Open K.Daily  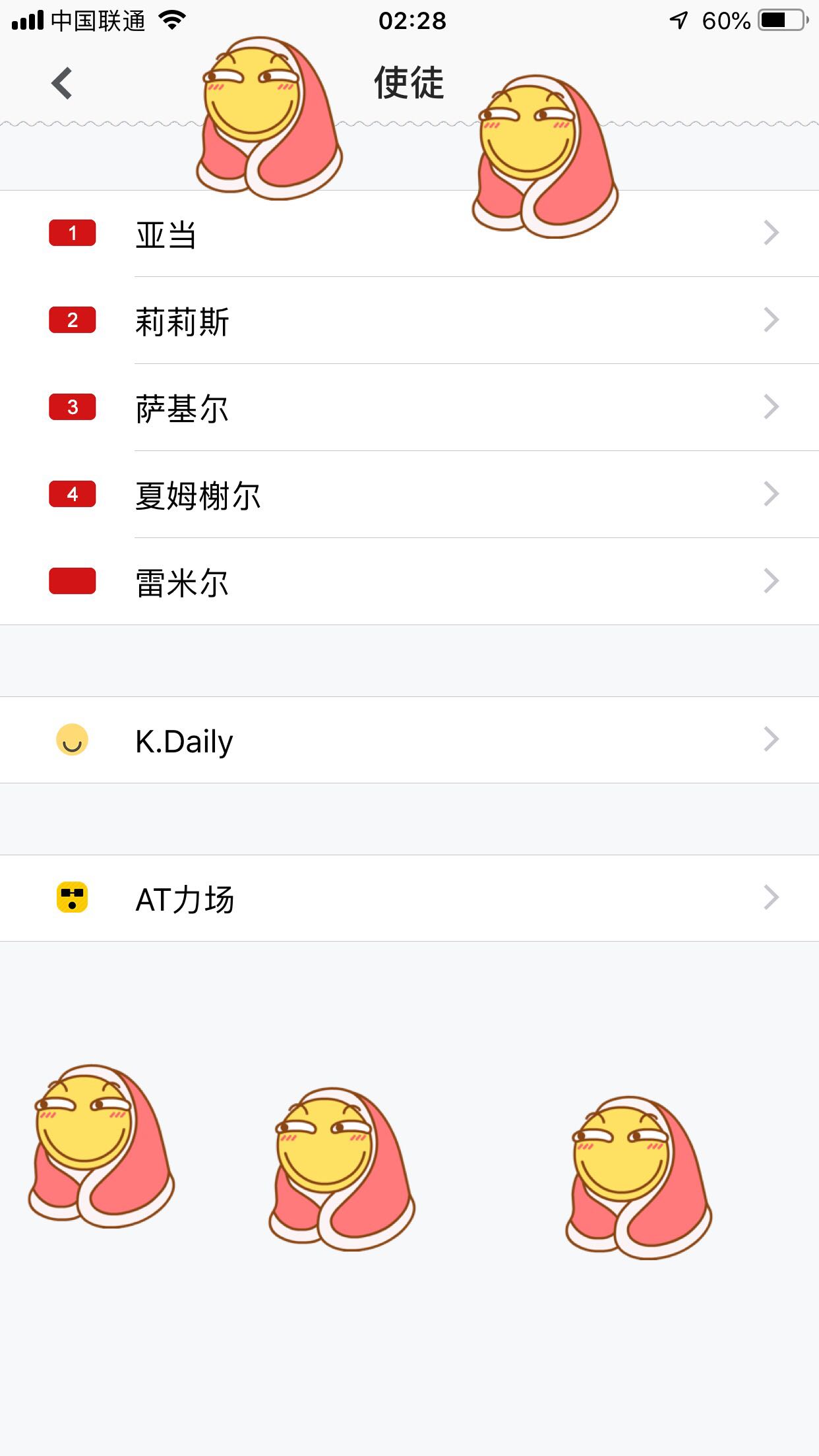coord(409,741)
